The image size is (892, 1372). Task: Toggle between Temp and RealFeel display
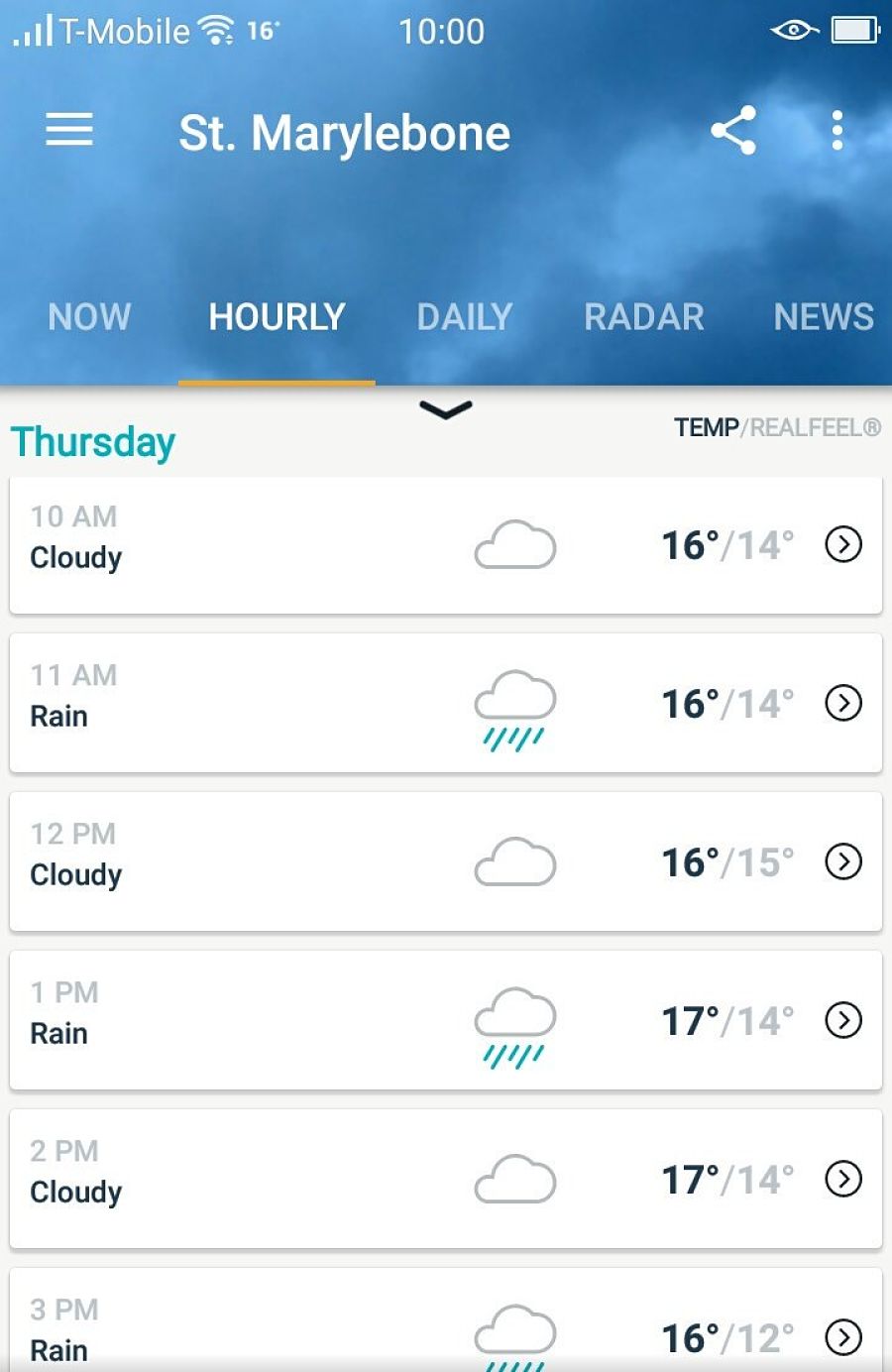coord(777,428)
